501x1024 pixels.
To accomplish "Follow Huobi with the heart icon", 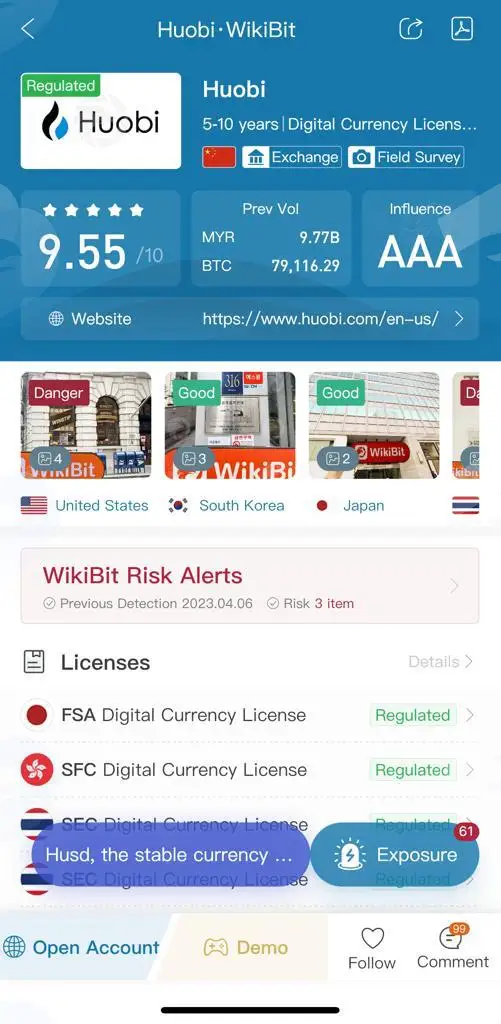I will click(x=372, y=948).
